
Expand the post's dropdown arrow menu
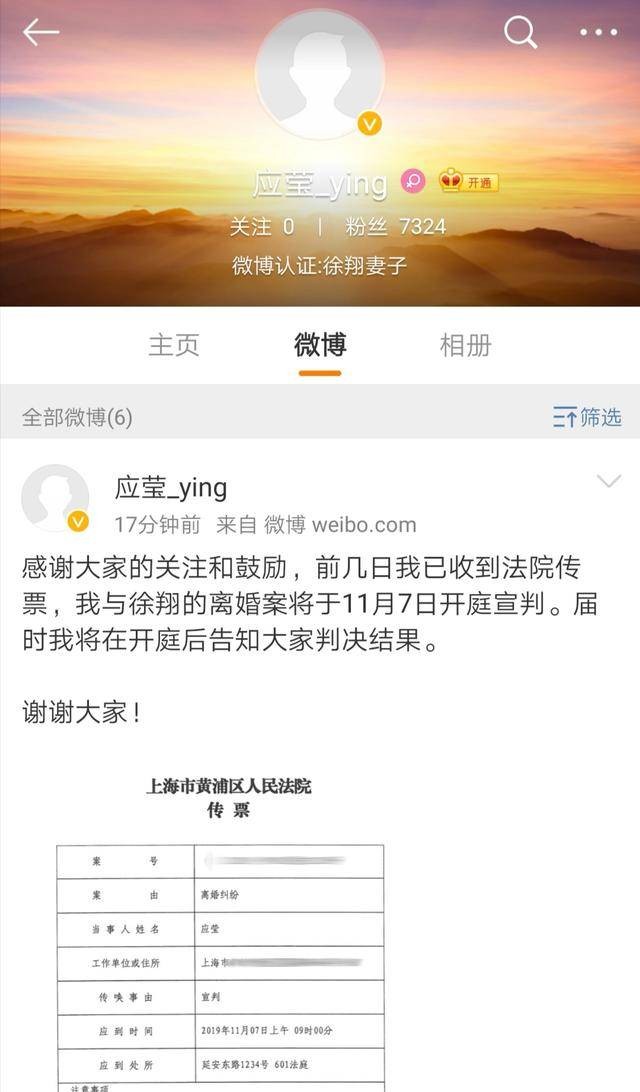click(x=608, y=482)
